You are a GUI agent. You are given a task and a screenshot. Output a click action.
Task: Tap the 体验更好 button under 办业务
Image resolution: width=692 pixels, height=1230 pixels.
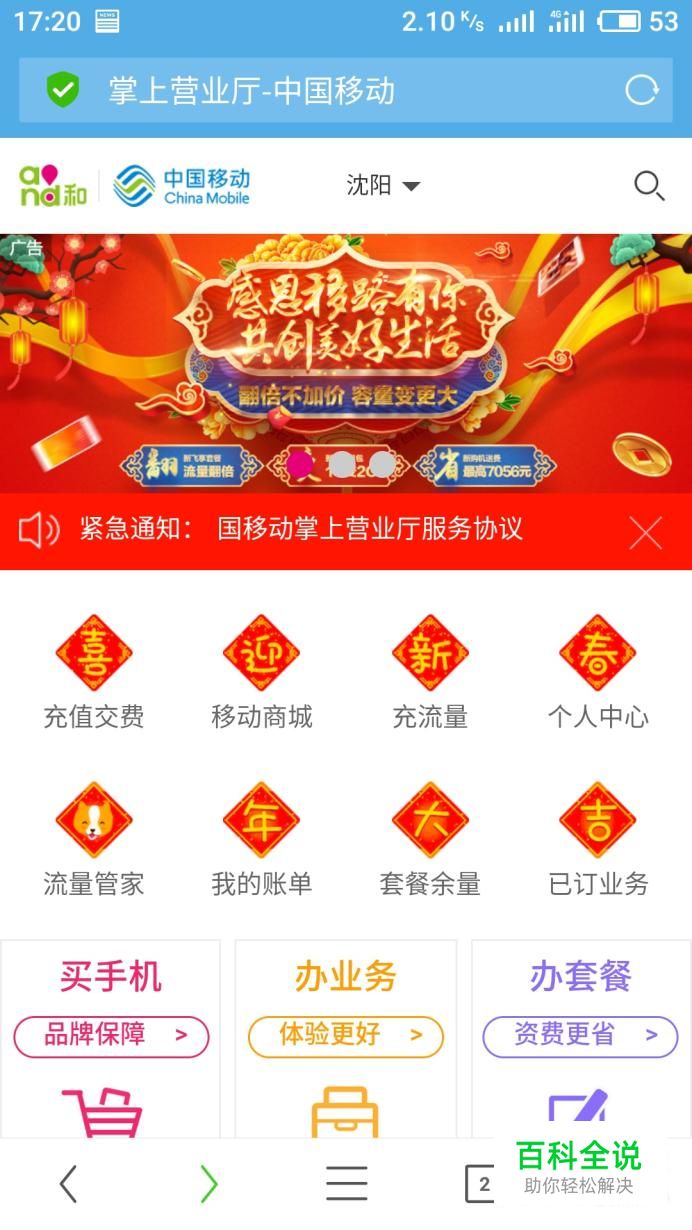345,1036
